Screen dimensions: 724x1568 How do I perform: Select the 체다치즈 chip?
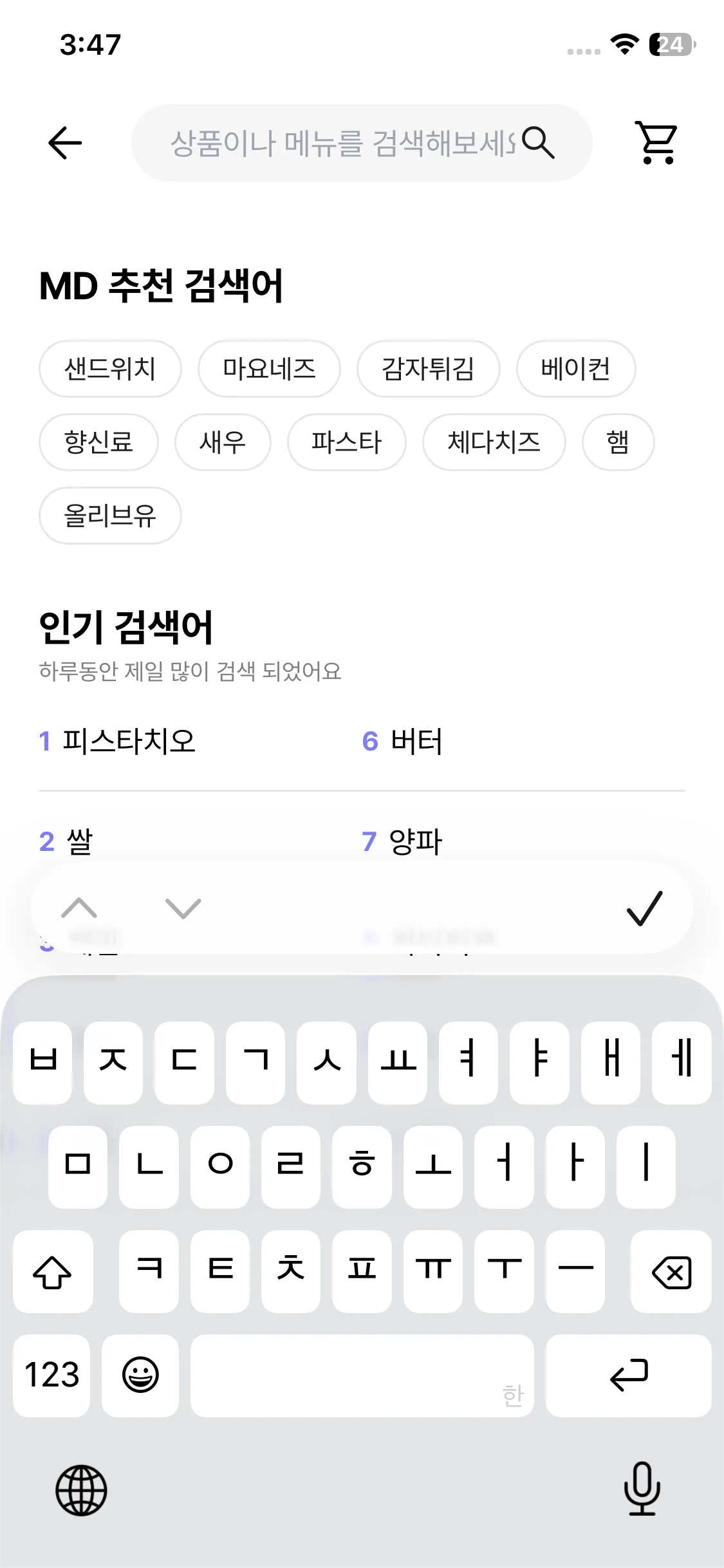(494, 442)
